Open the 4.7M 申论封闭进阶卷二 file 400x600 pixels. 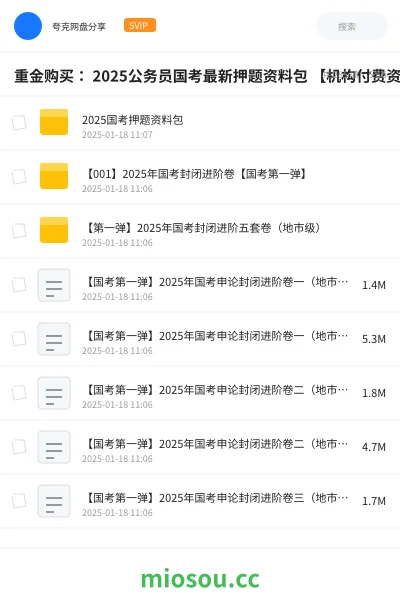[x=200, y=447]
